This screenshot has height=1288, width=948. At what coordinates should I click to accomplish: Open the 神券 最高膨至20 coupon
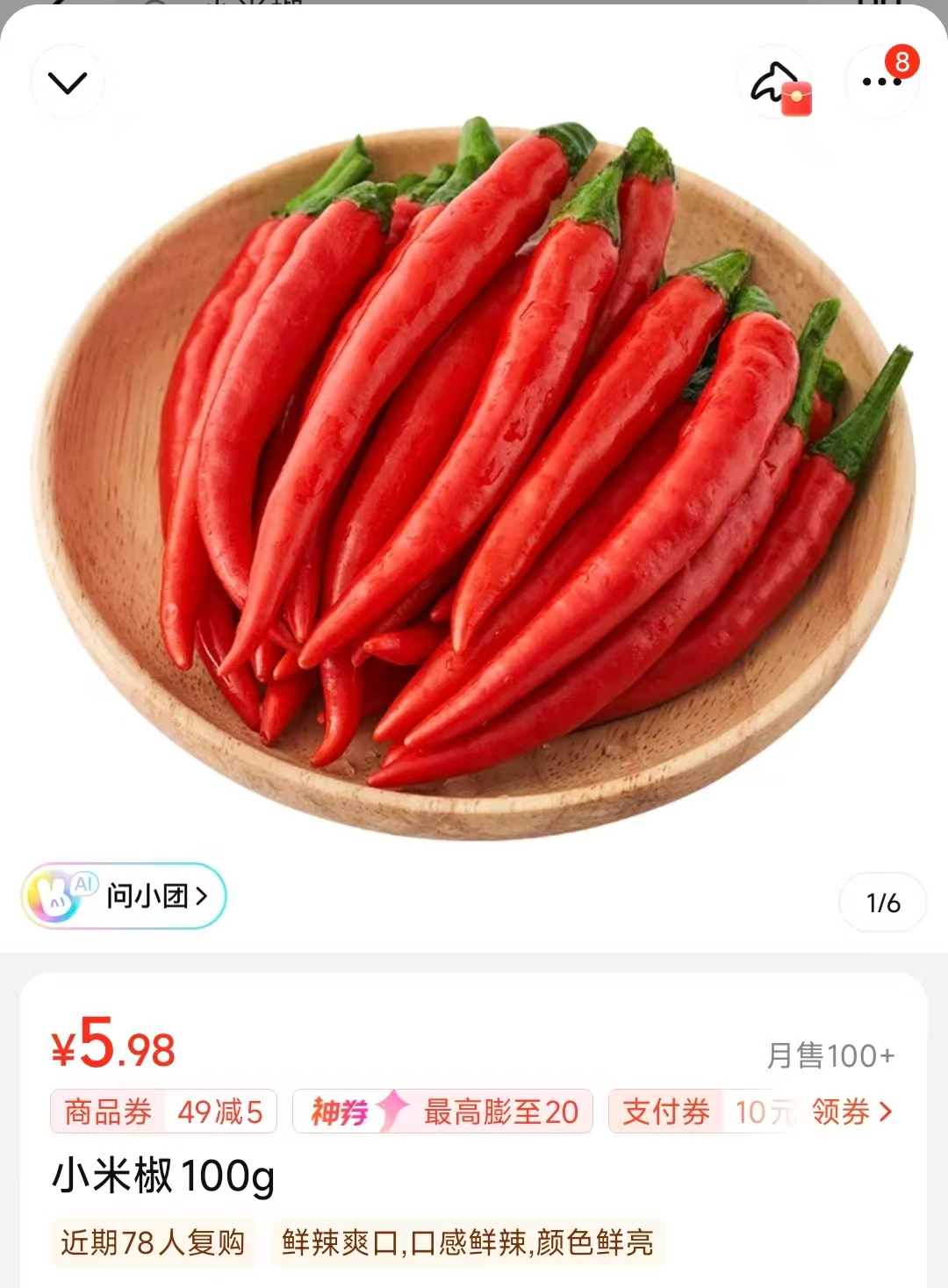[x=443, y=1112]
